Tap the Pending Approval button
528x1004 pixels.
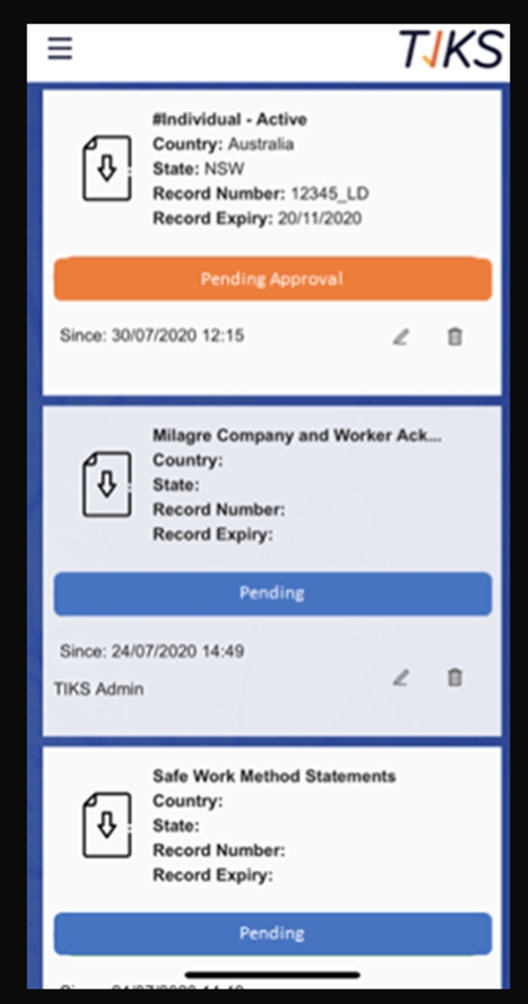coord(273,279)
